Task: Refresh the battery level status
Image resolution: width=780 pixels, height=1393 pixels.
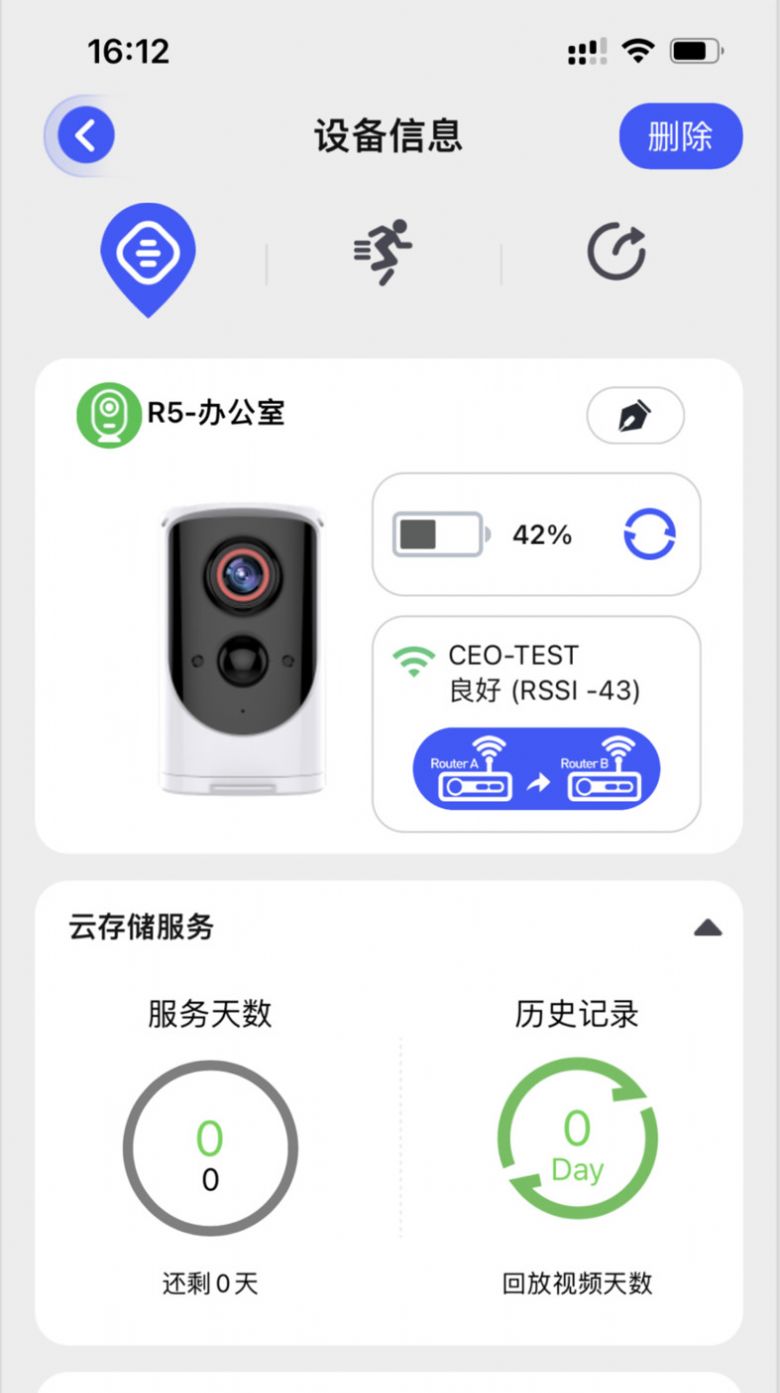Action: (649, 535)
